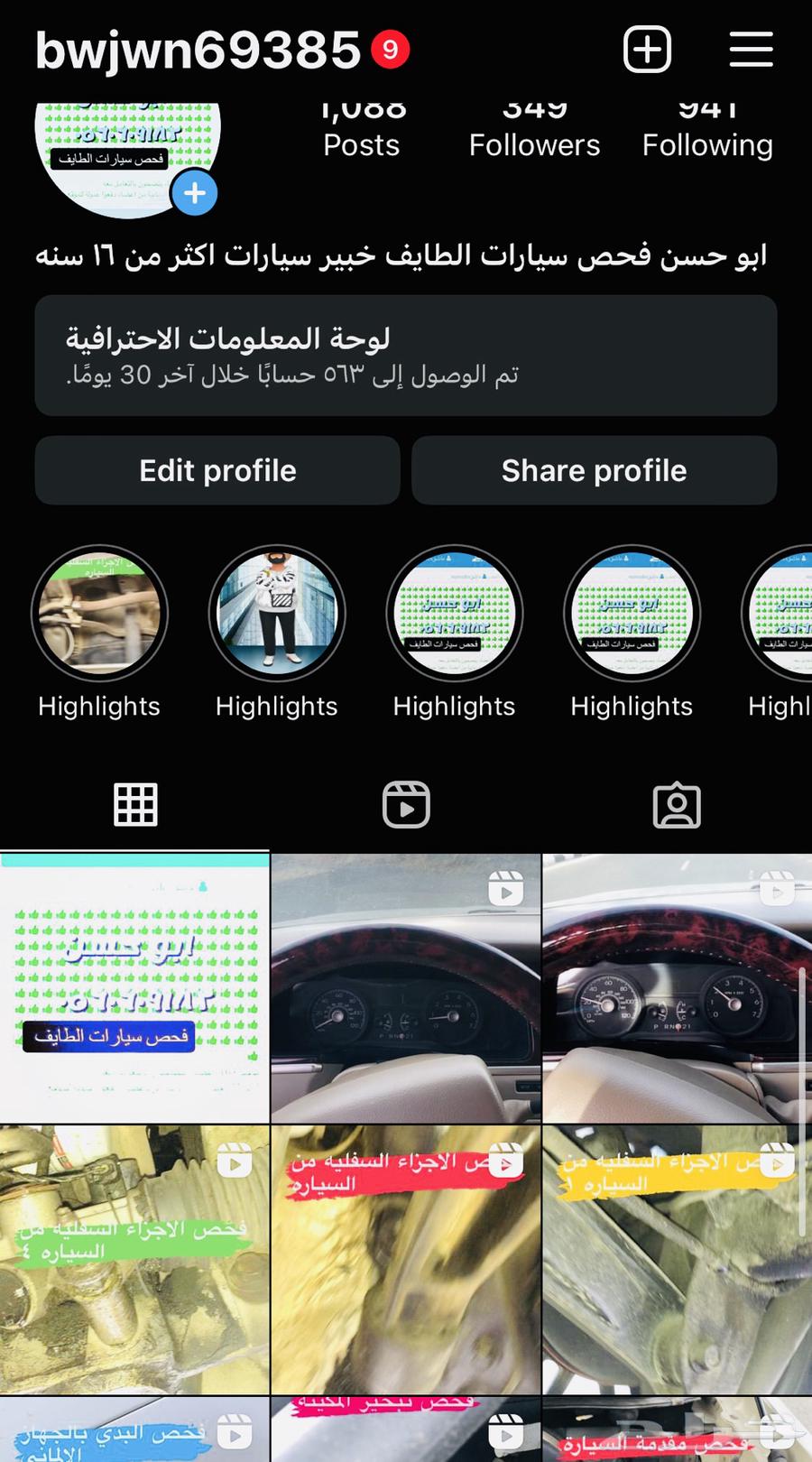The image size is (812, 1462).
Task: Click Edit profile
Action: (x=217, y=470)
